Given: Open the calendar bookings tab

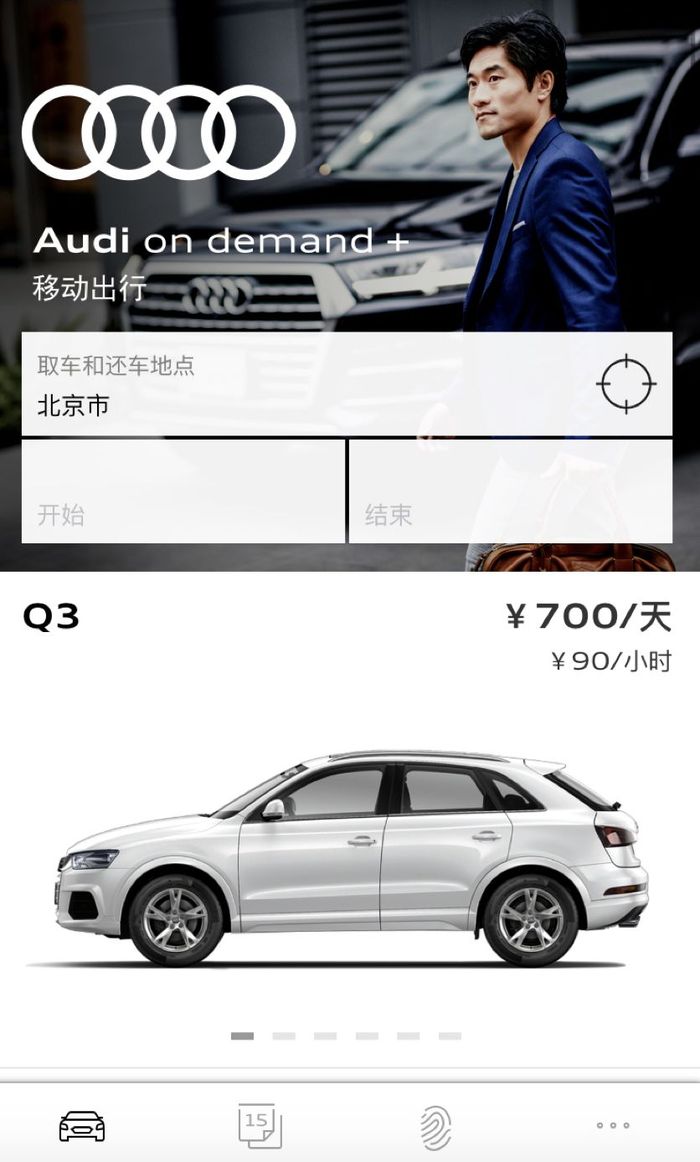Looking at the screenshot, I should 260,1126.
